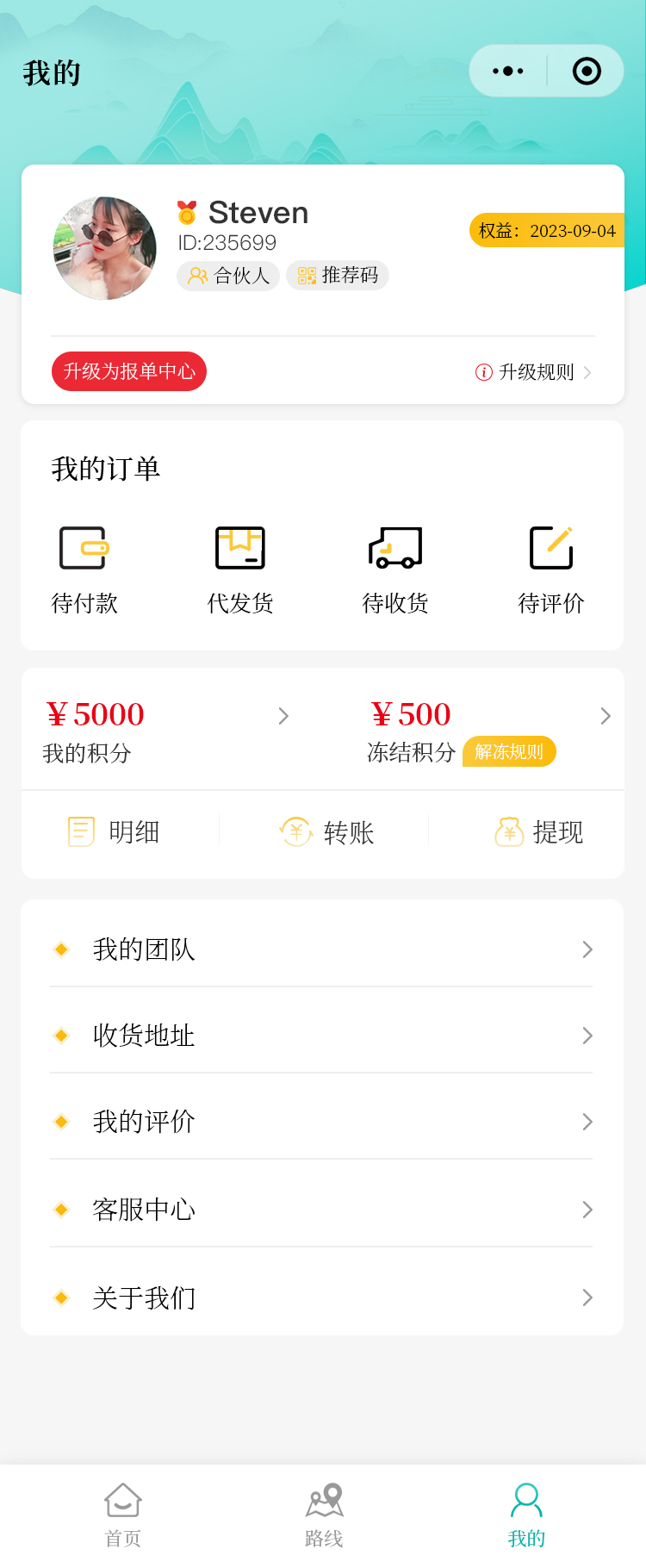This screenshot has height=1568, width=646.
Task: Tap 升级为报单中心 upgrade button
Action: (x=129, y=371)
